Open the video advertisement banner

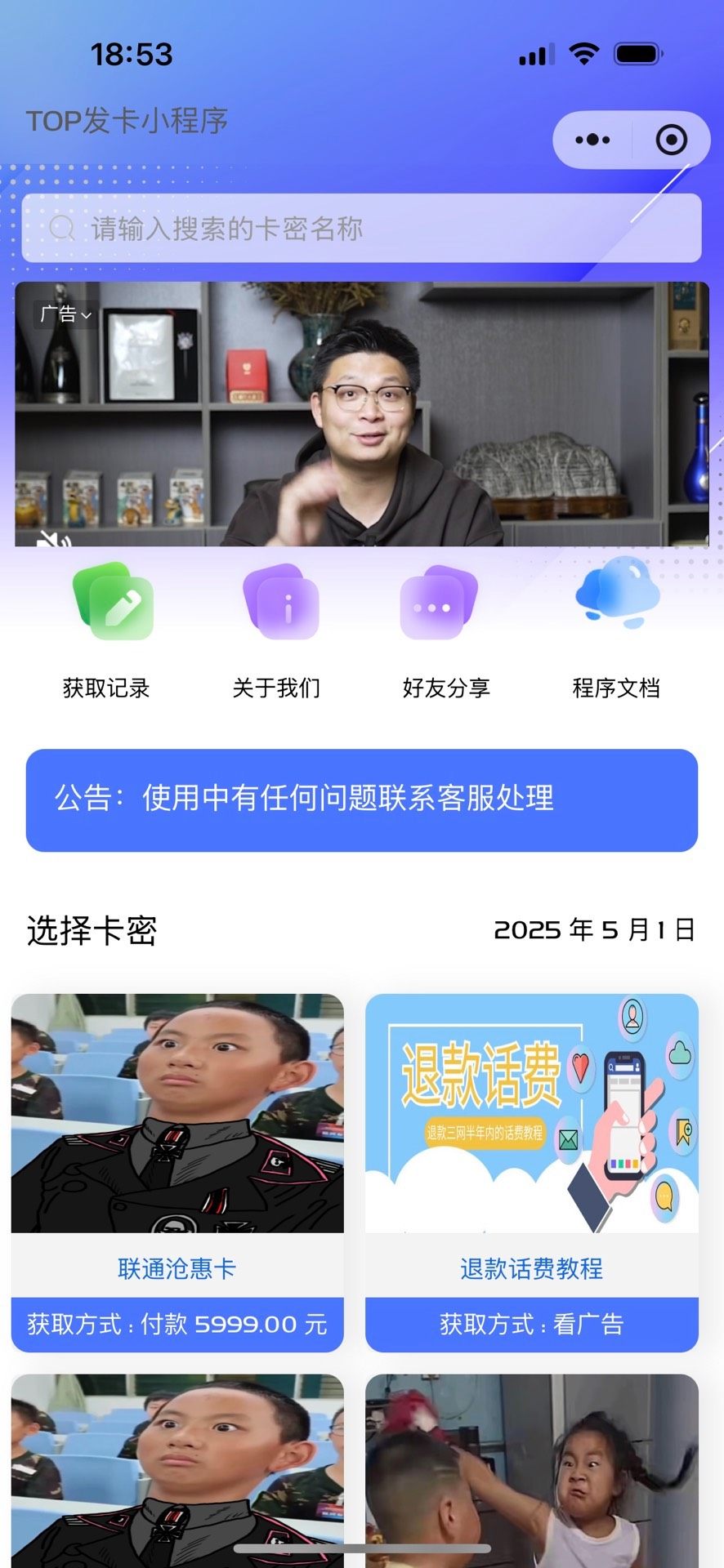point(361,413)
